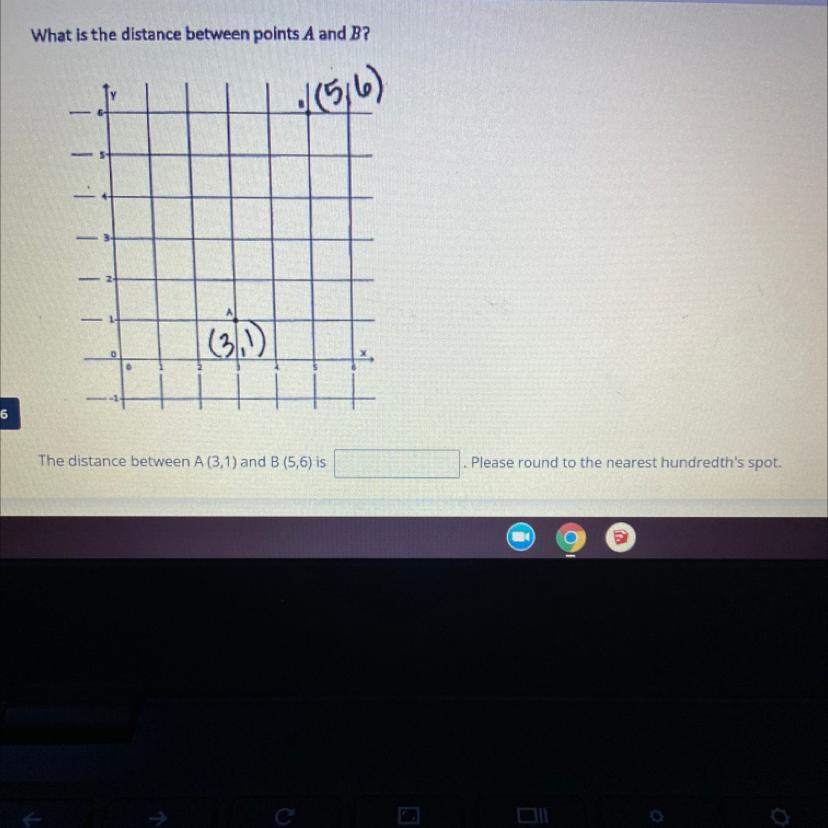
Task: Tap the distance answer input box
Action: pos(397,463)
